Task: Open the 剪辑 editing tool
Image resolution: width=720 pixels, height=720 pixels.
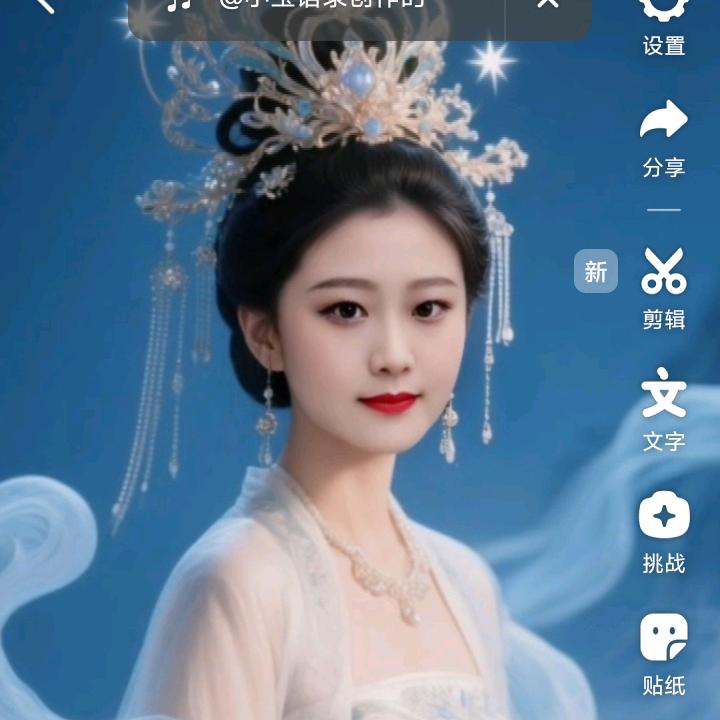Action: pyautogui.click(x=664, y=287)
